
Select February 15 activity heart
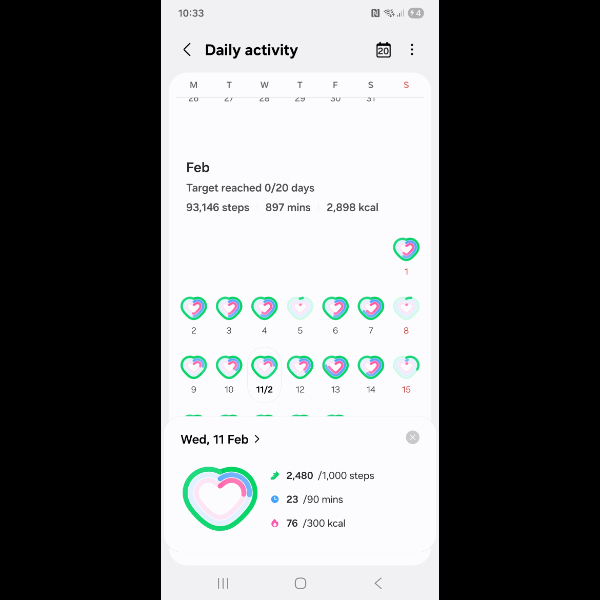406,367
